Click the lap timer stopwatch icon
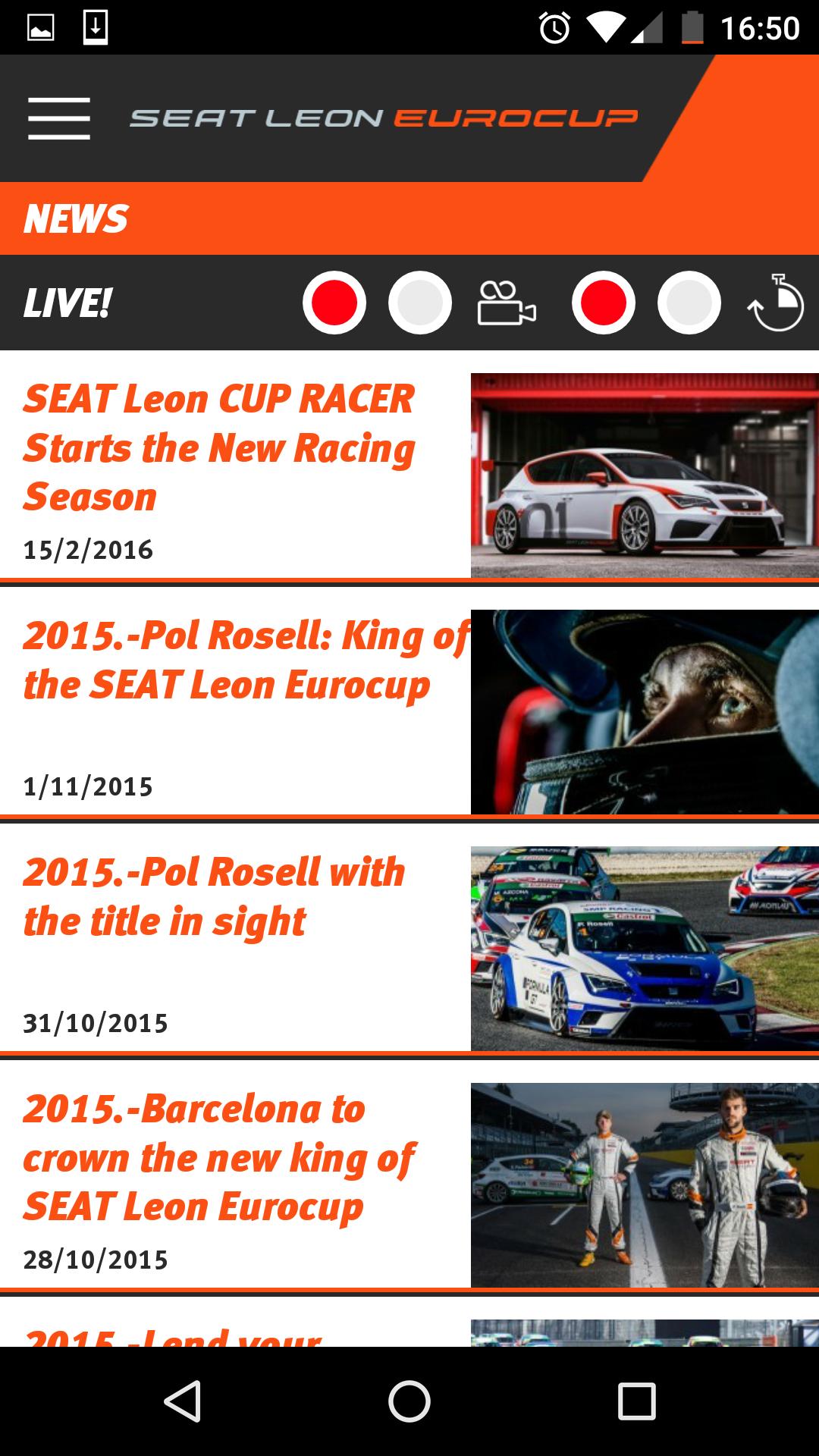This screenshot has width=819, height=1456. click(x=775, y=303)
